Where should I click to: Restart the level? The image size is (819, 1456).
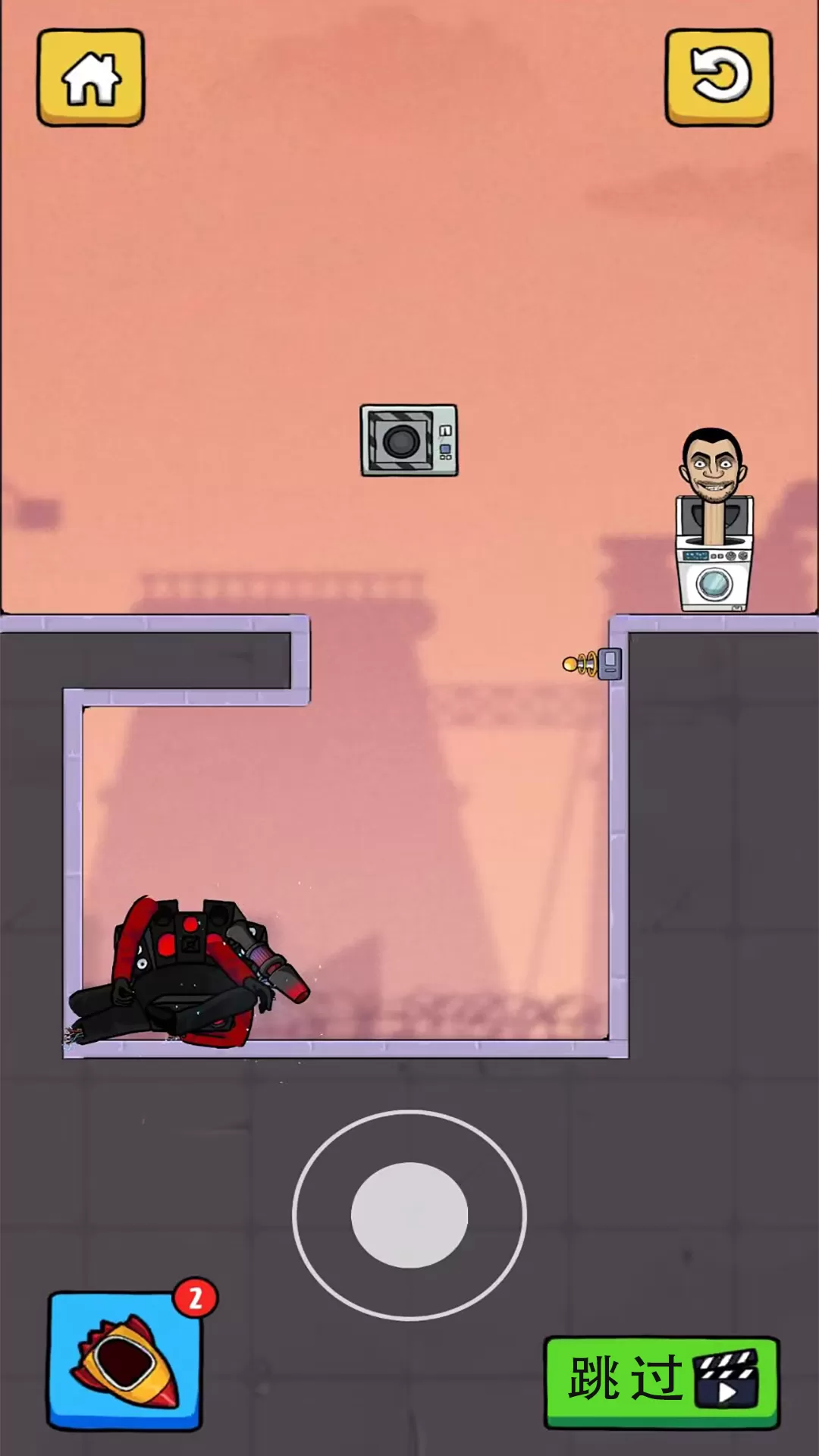click(x=718, y=77)
